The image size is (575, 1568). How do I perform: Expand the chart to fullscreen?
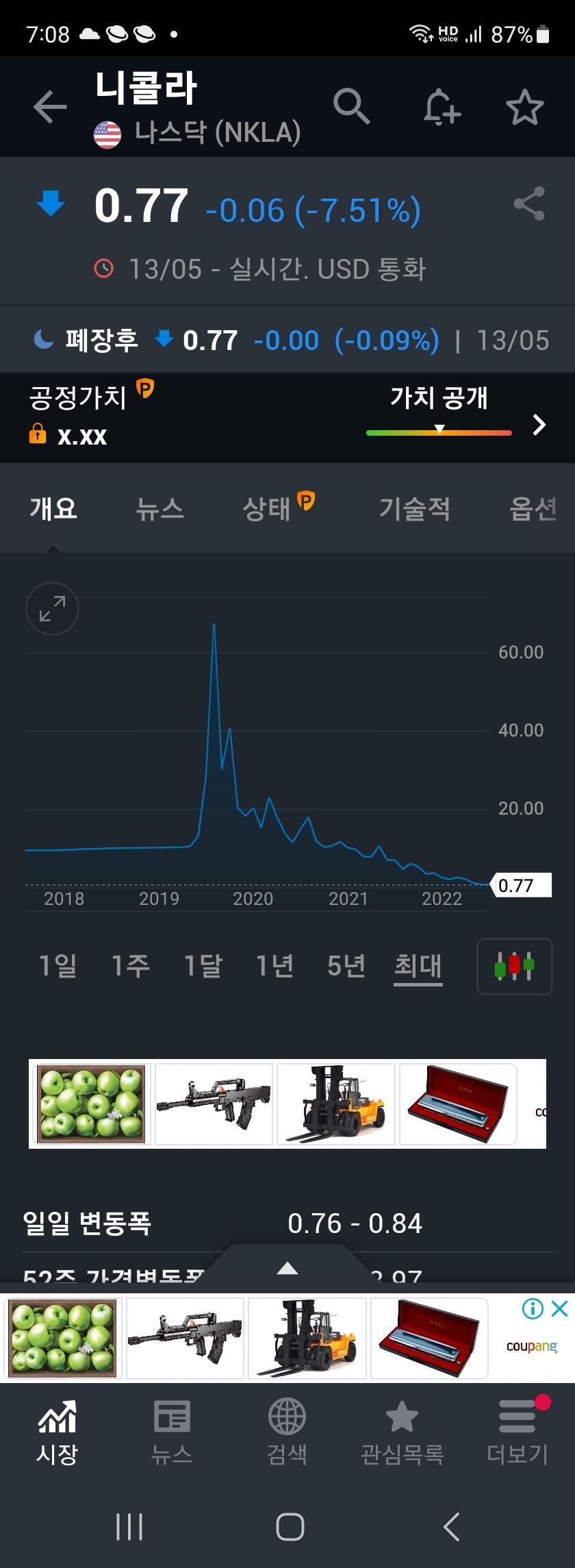52,608
